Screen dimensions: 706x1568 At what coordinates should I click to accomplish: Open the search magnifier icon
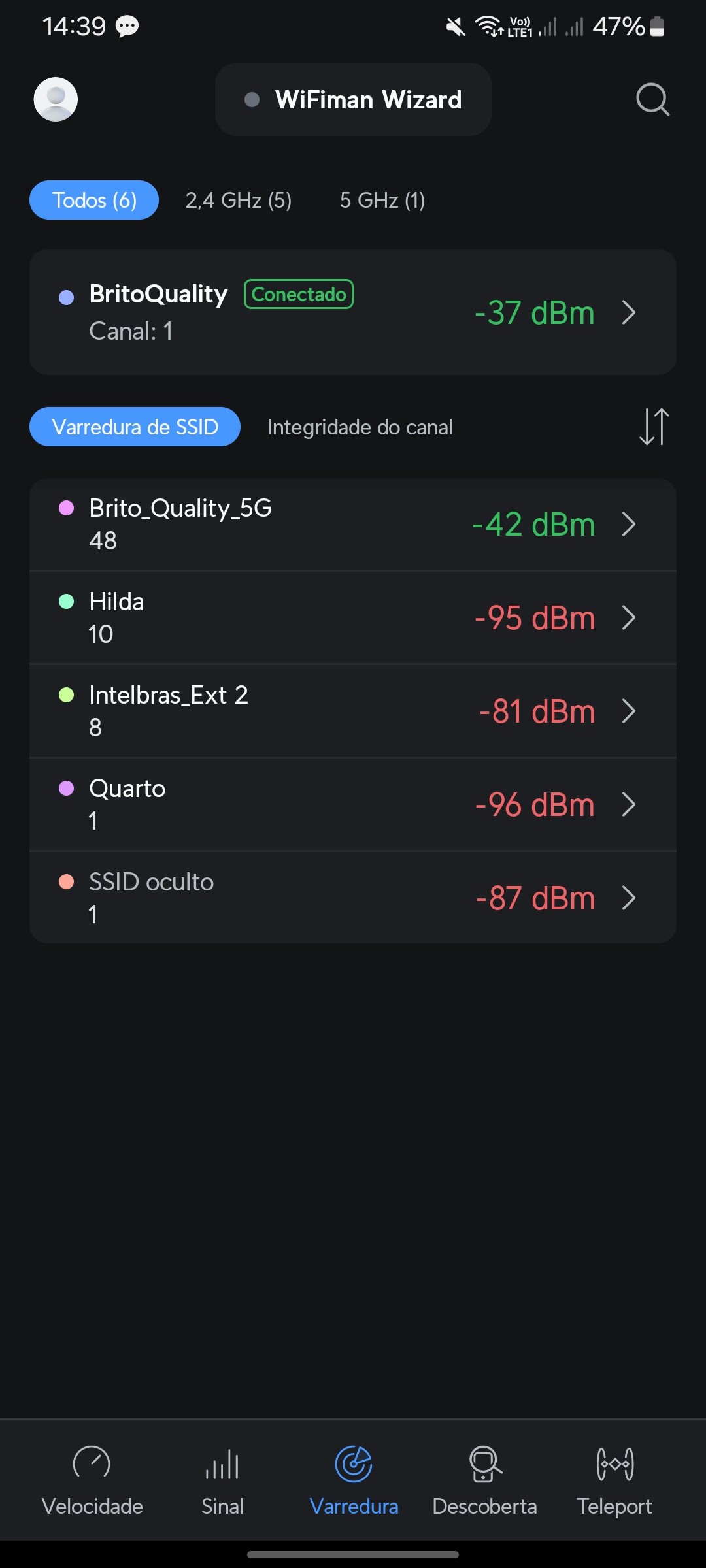click(x=652, y=99)
